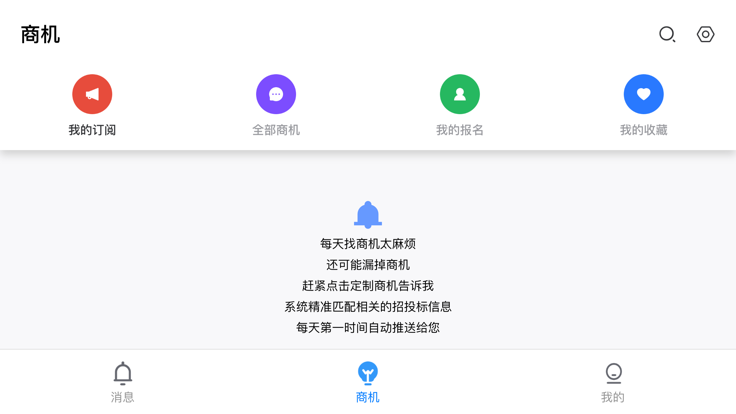Open 我的报名 tab
The image size is (736, 414).
[460, 105]
